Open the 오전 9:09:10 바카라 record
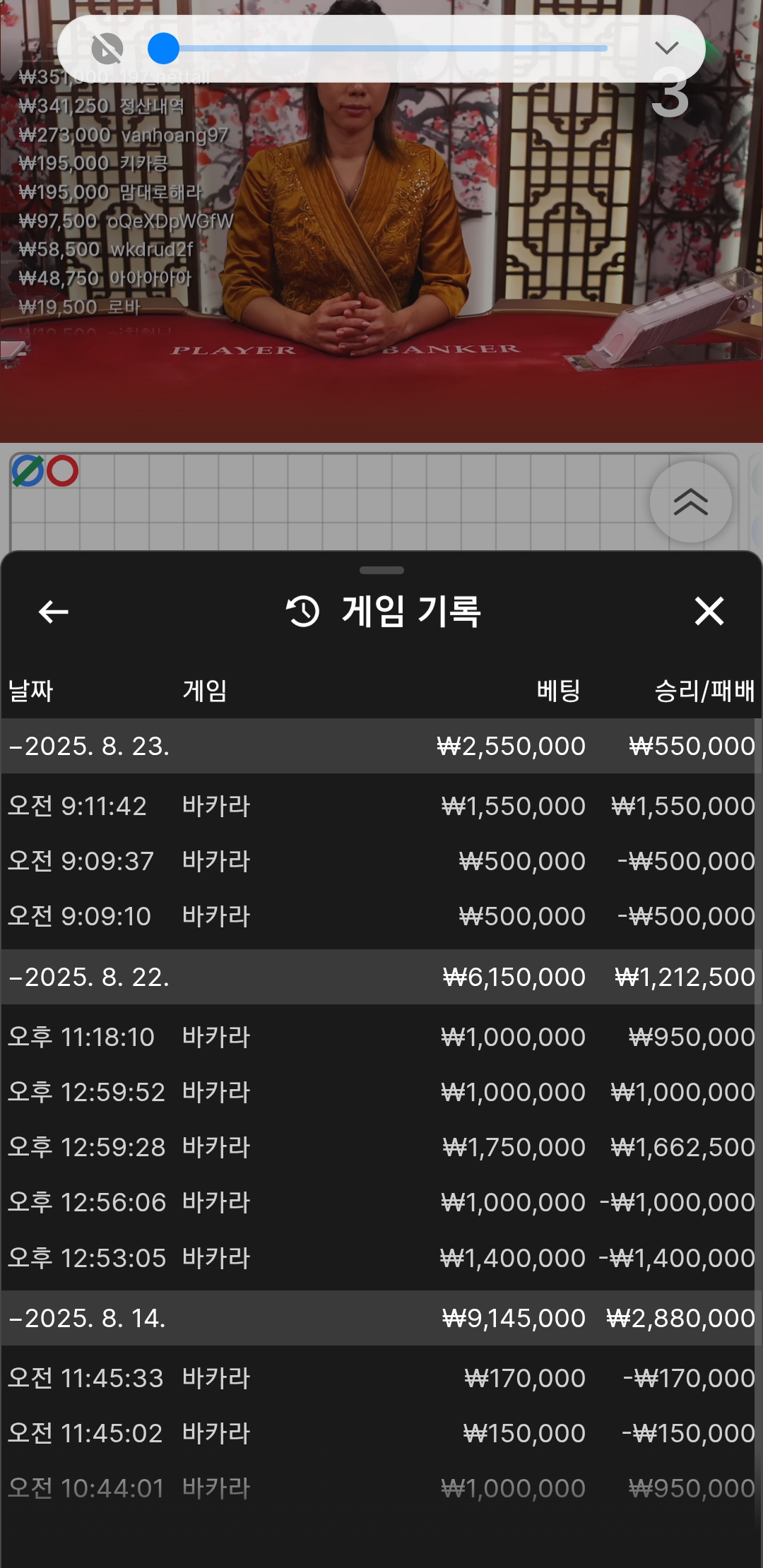The height and width of the screenshot is (1568, 763). [381, 917]
